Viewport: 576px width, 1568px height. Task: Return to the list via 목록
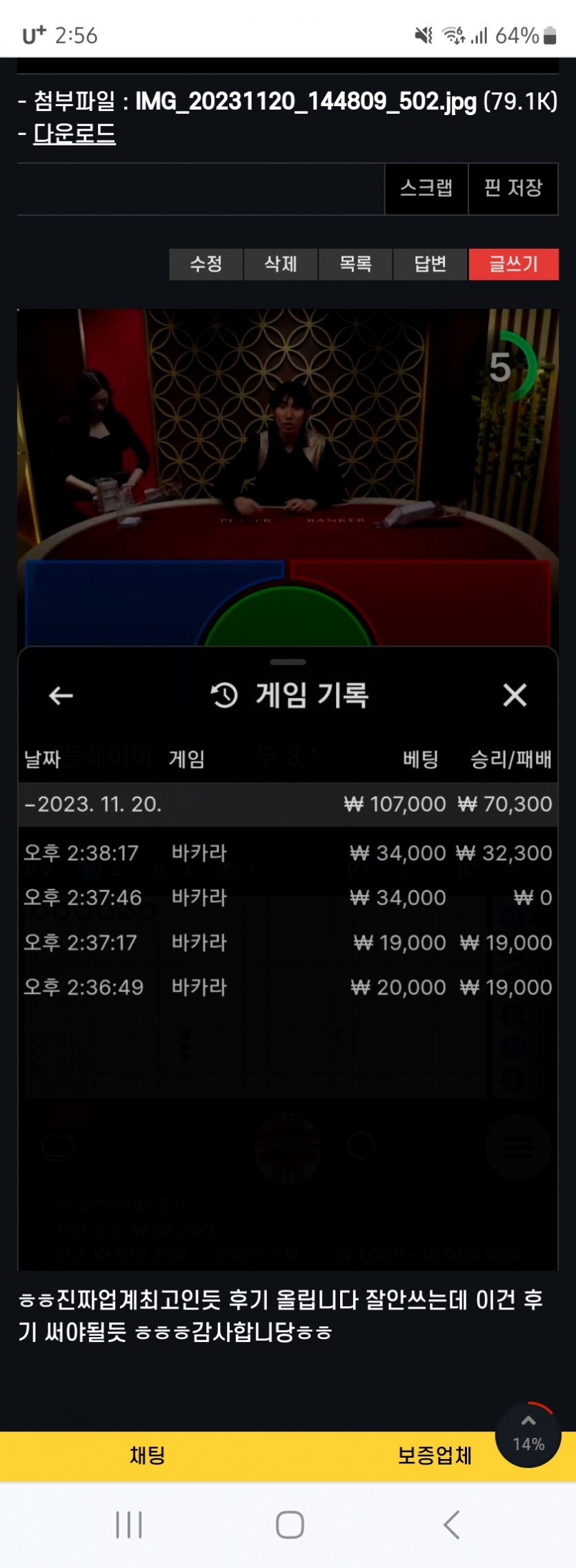(x=355, y=264)
